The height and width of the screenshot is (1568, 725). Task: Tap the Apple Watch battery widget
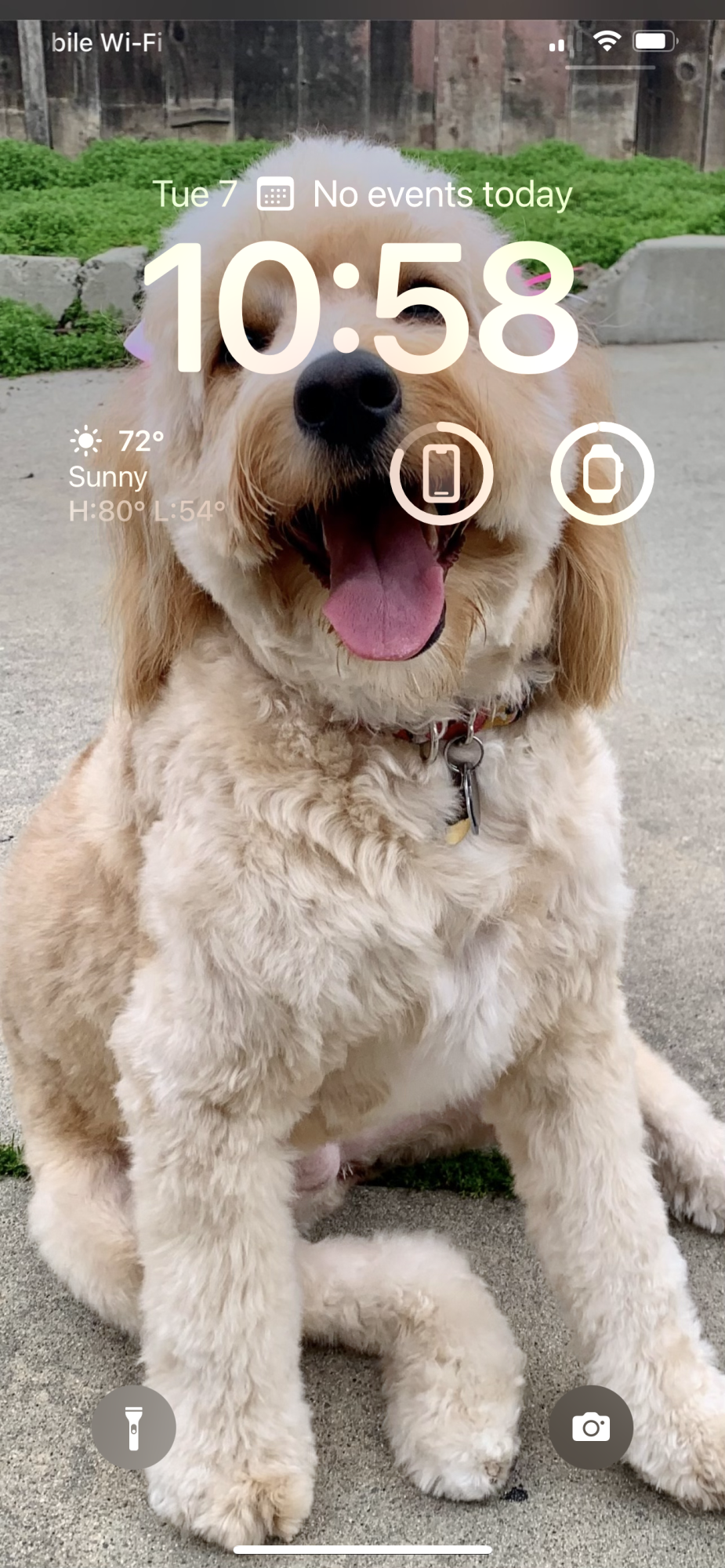[x=602, y=474]
